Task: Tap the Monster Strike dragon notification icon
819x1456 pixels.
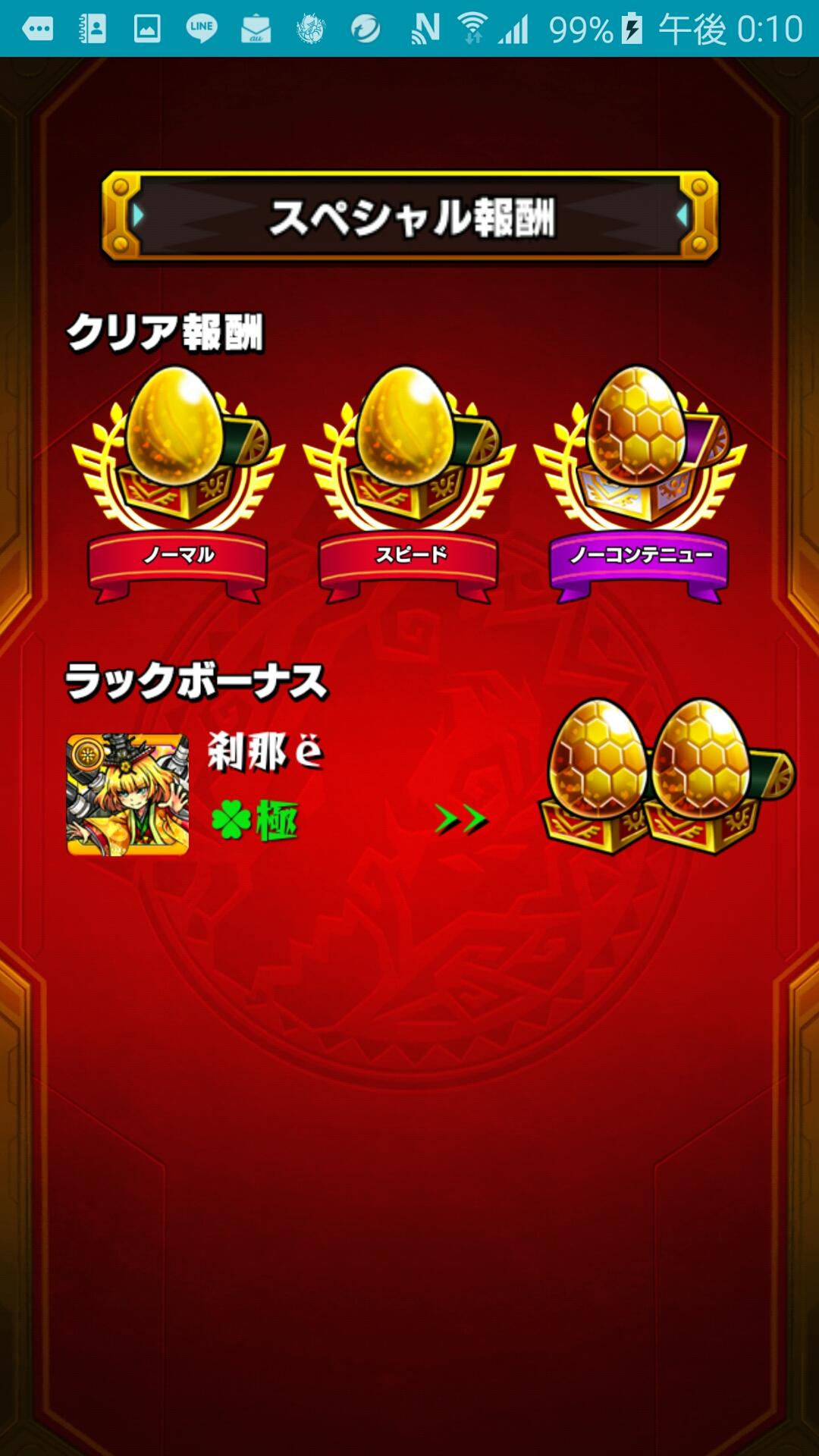Action: (307, 27)
